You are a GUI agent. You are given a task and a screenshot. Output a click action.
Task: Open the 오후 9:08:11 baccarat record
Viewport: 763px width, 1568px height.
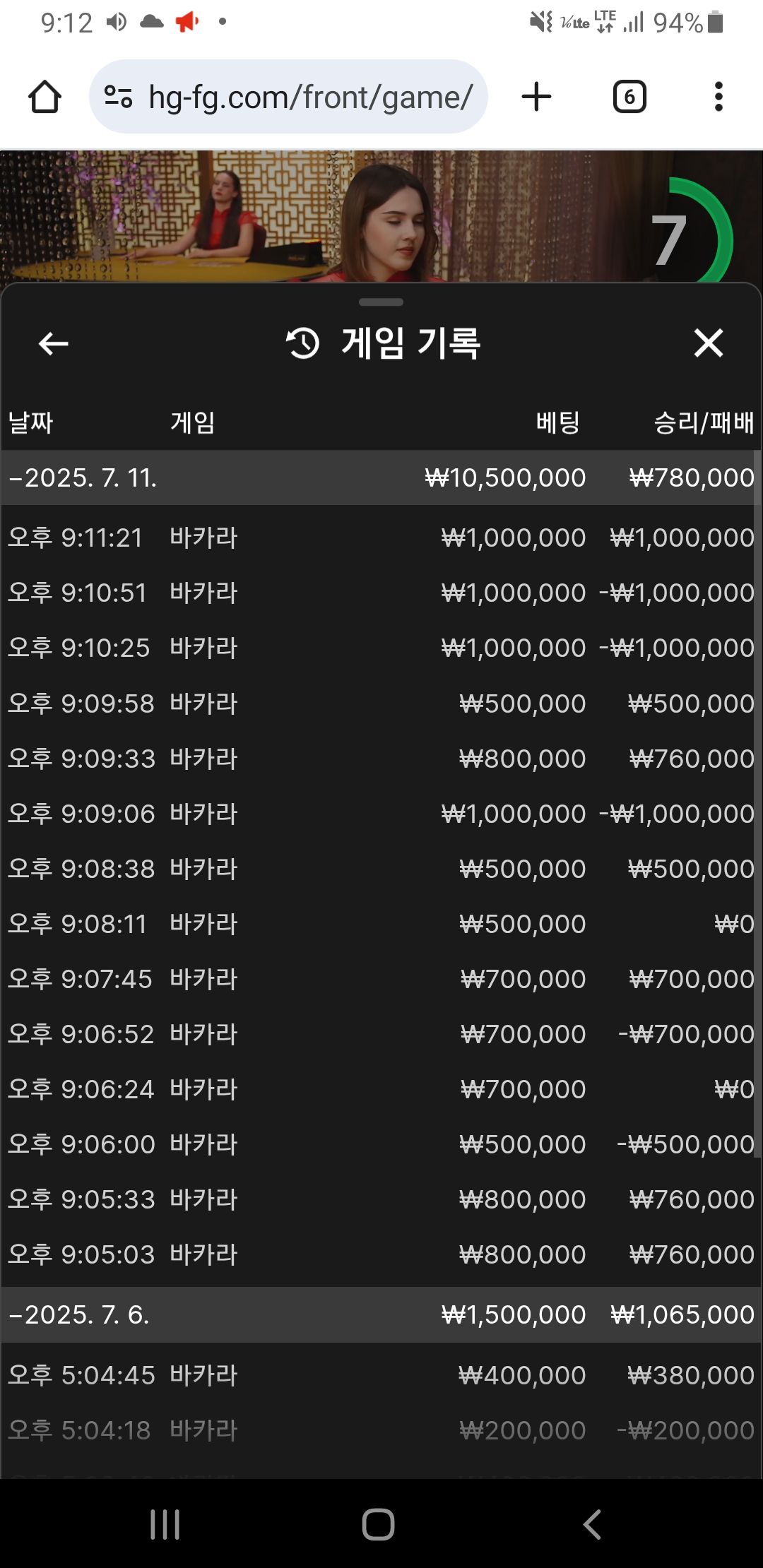click(381, 924)
